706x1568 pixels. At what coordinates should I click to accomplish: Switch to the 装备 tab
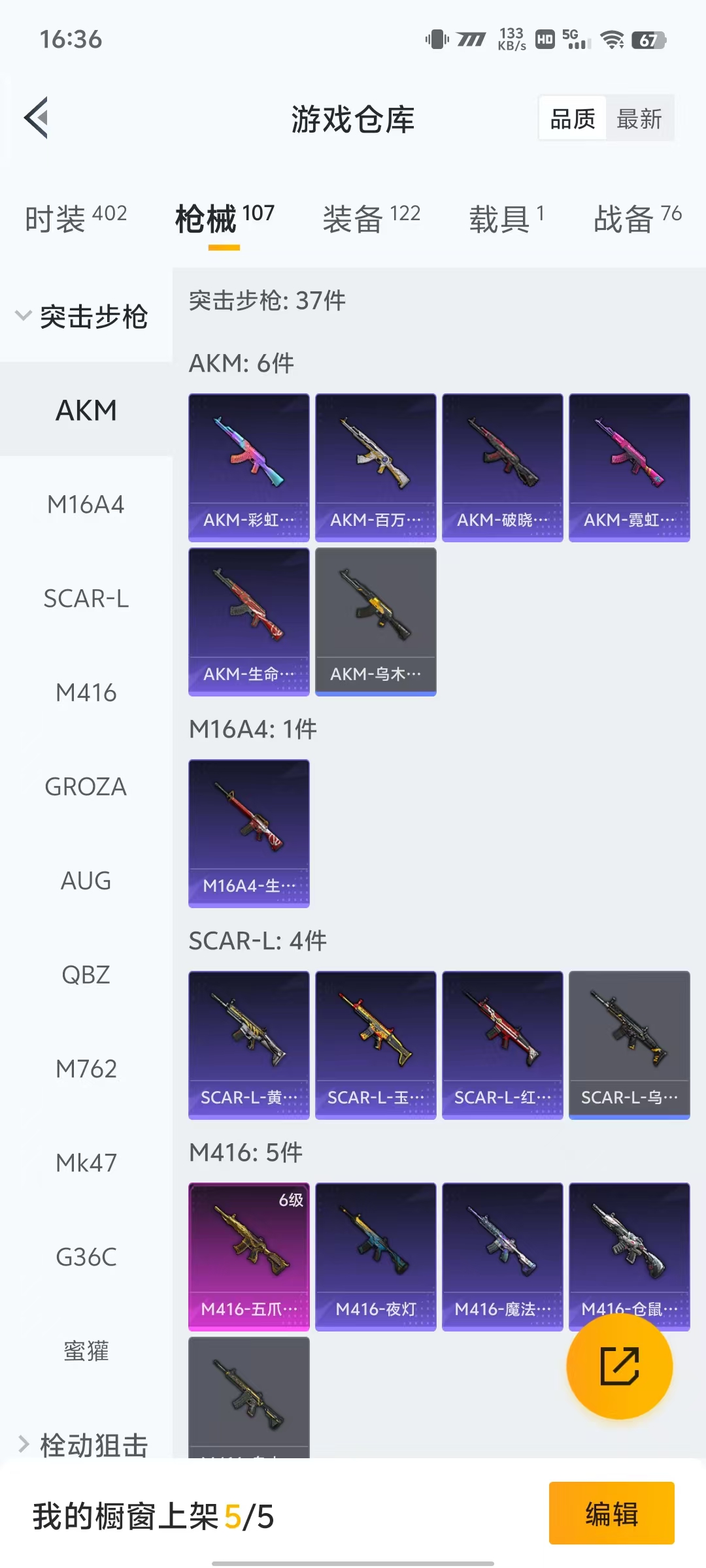pos(371,219)
